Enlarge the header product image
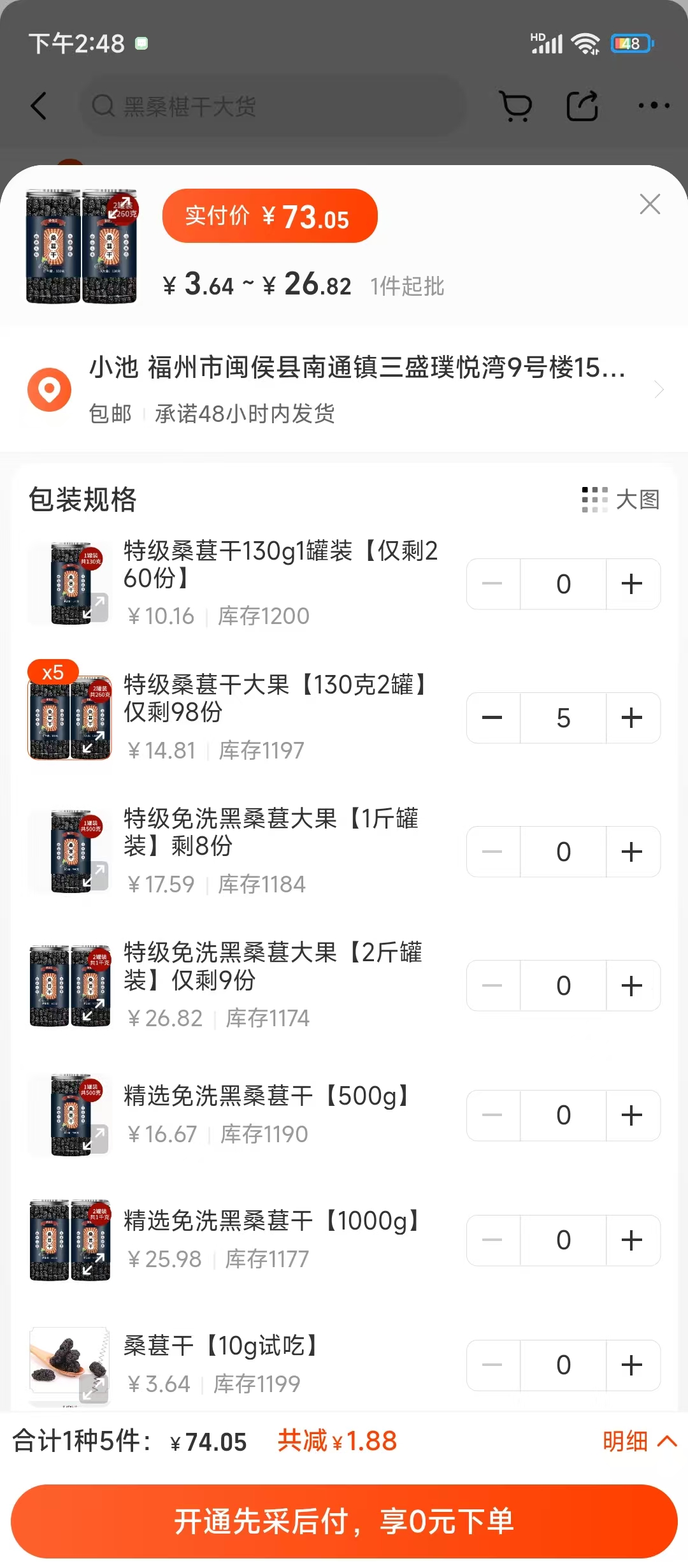Image resolution: width=688 pixels, height=1568 pixels. pos(82,246)
